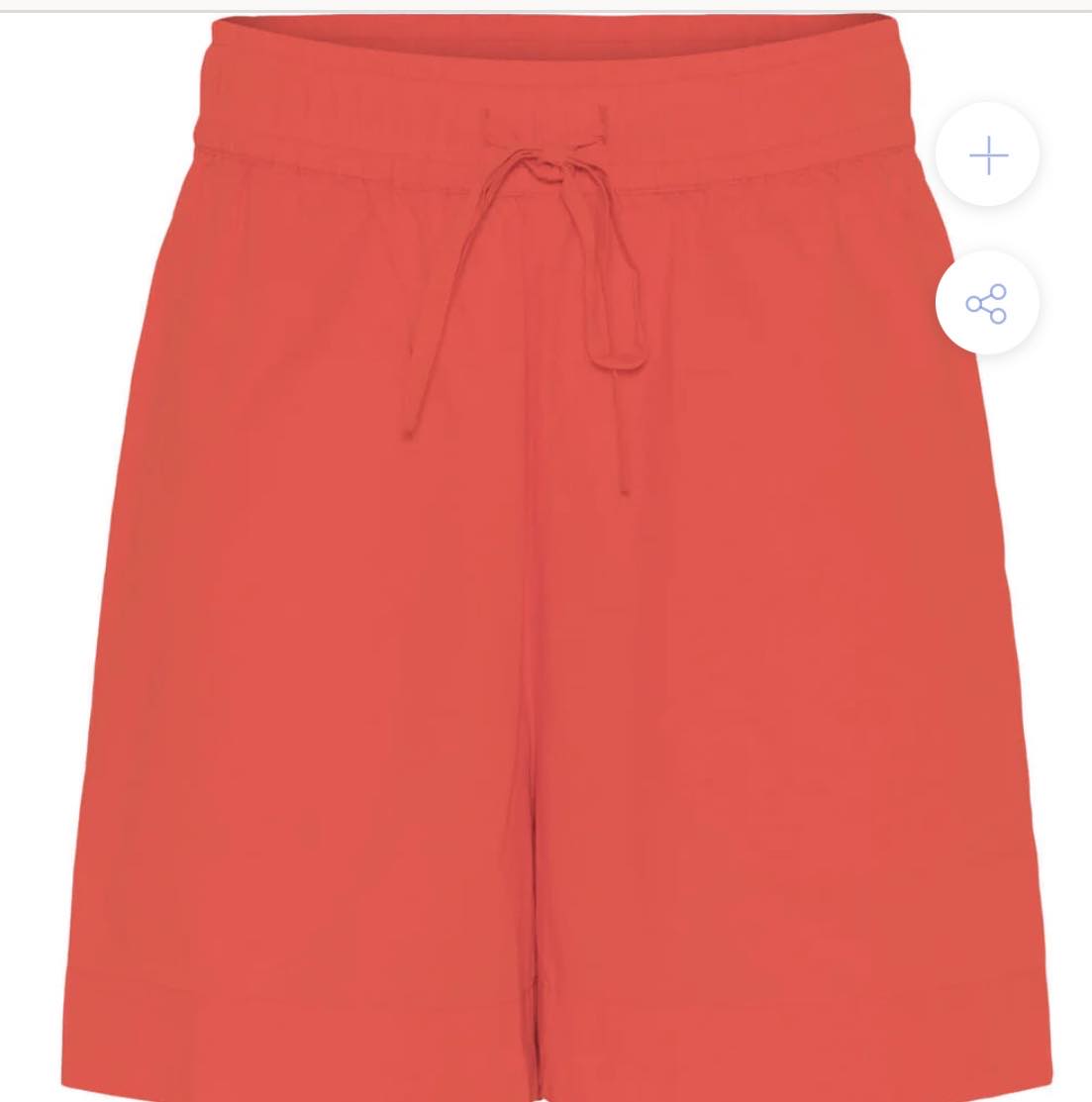Share this product

[986, 303]
